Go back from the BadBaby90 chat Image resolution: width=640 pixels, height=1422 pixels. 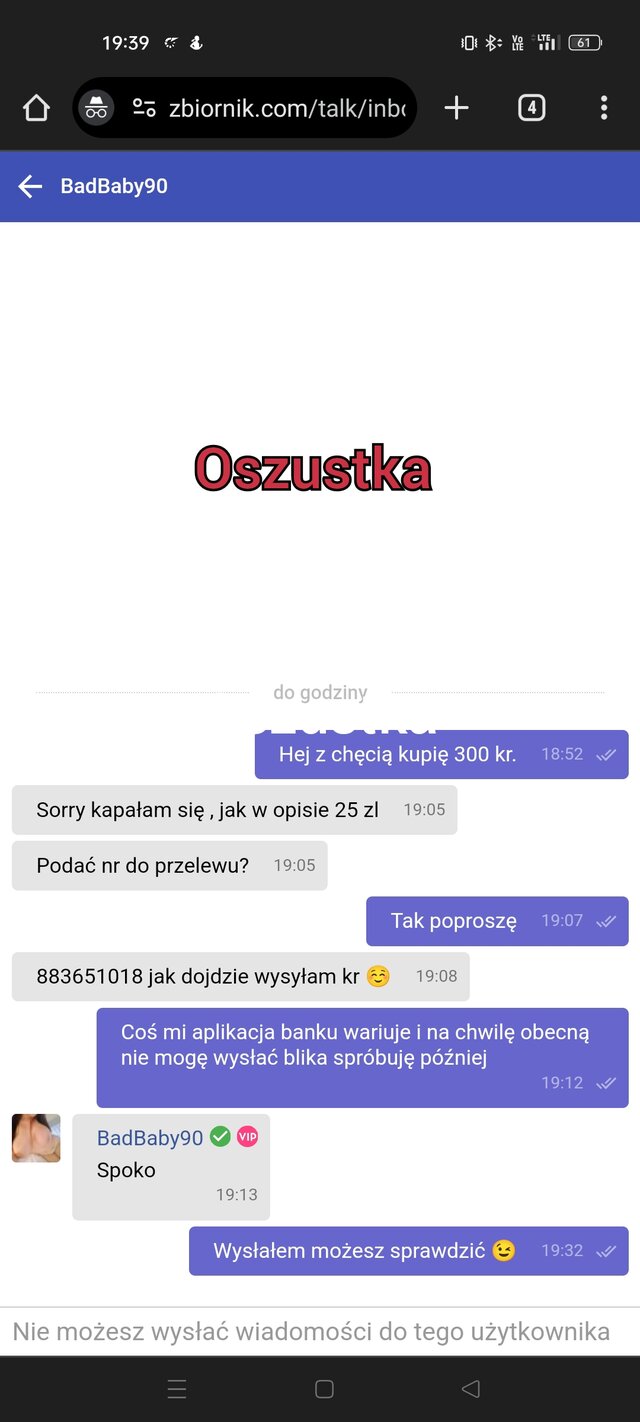(x=30, y=186)
